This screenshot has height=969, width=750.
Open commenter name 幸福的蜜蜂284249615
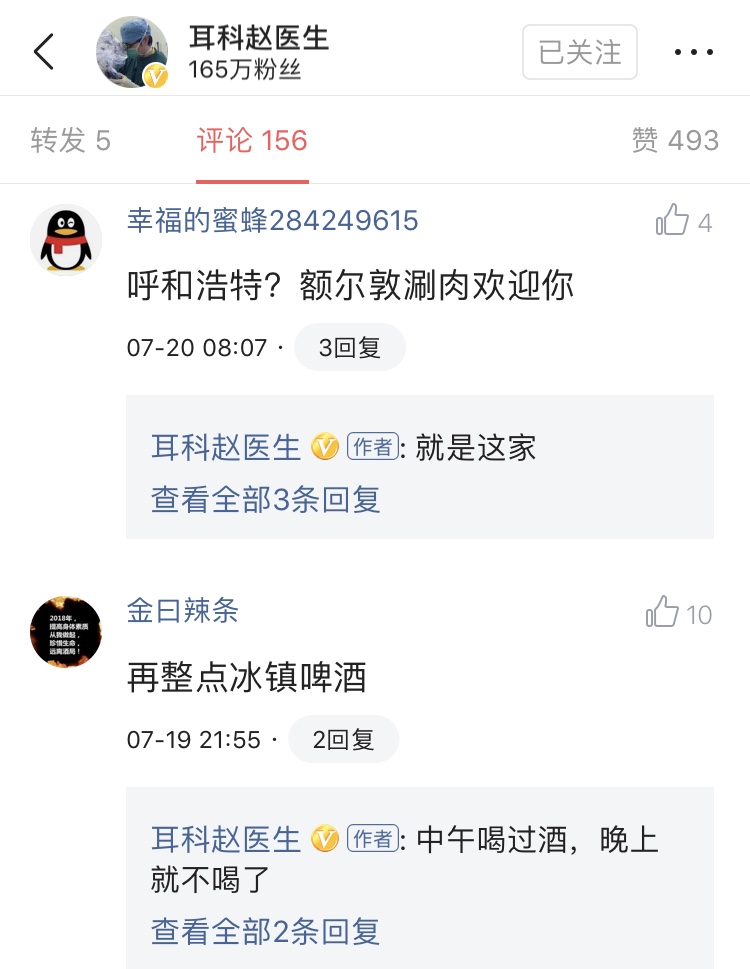(272, 223)
